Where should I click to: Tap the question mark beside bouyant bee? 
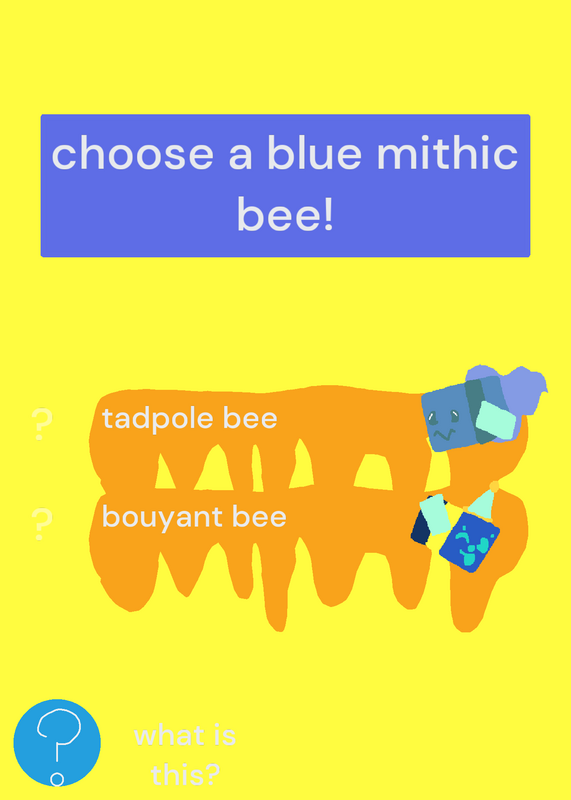(41, 523)
